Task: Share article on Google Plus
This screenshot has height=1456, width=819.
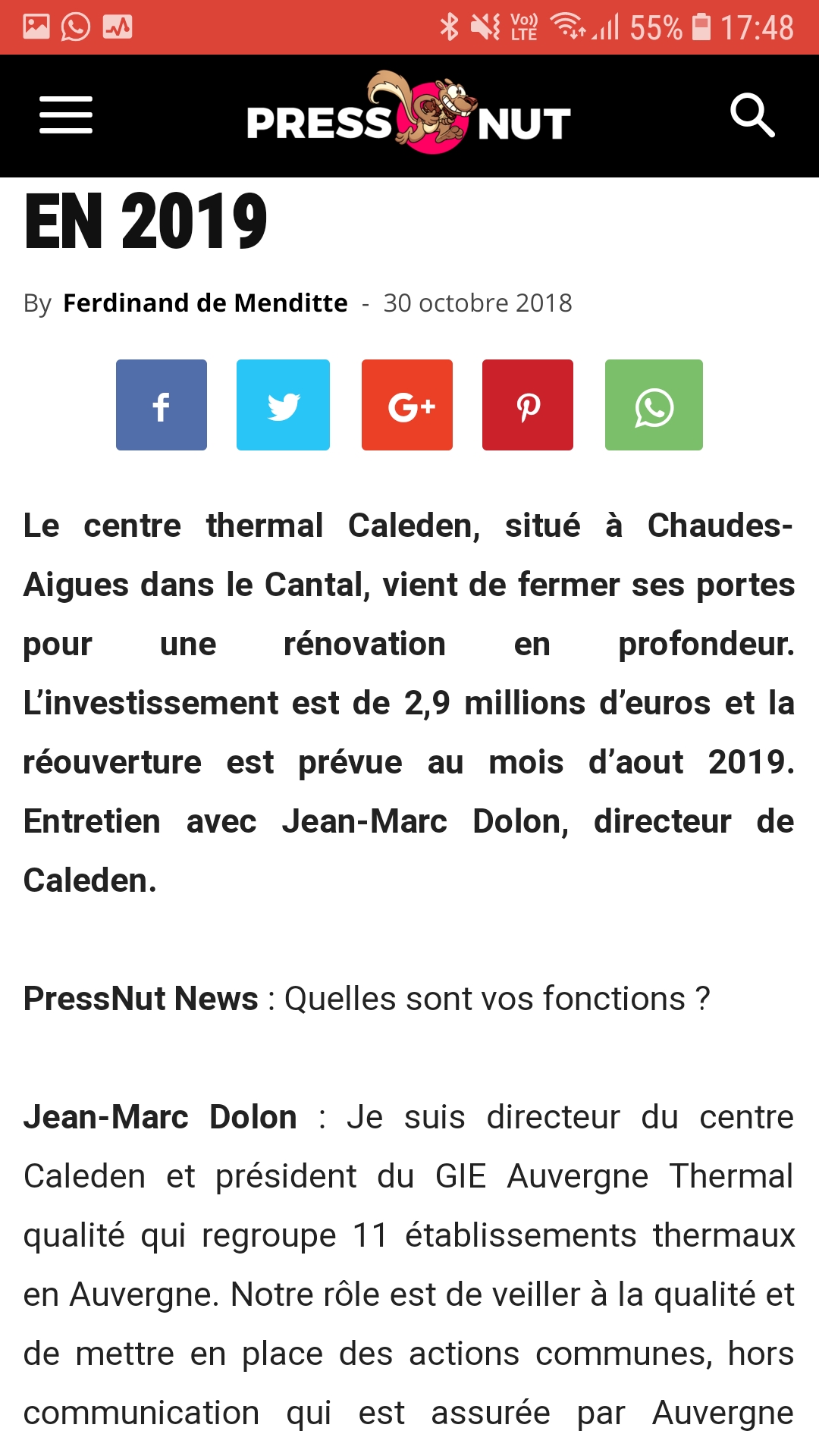Action: [x=407, y=405]
